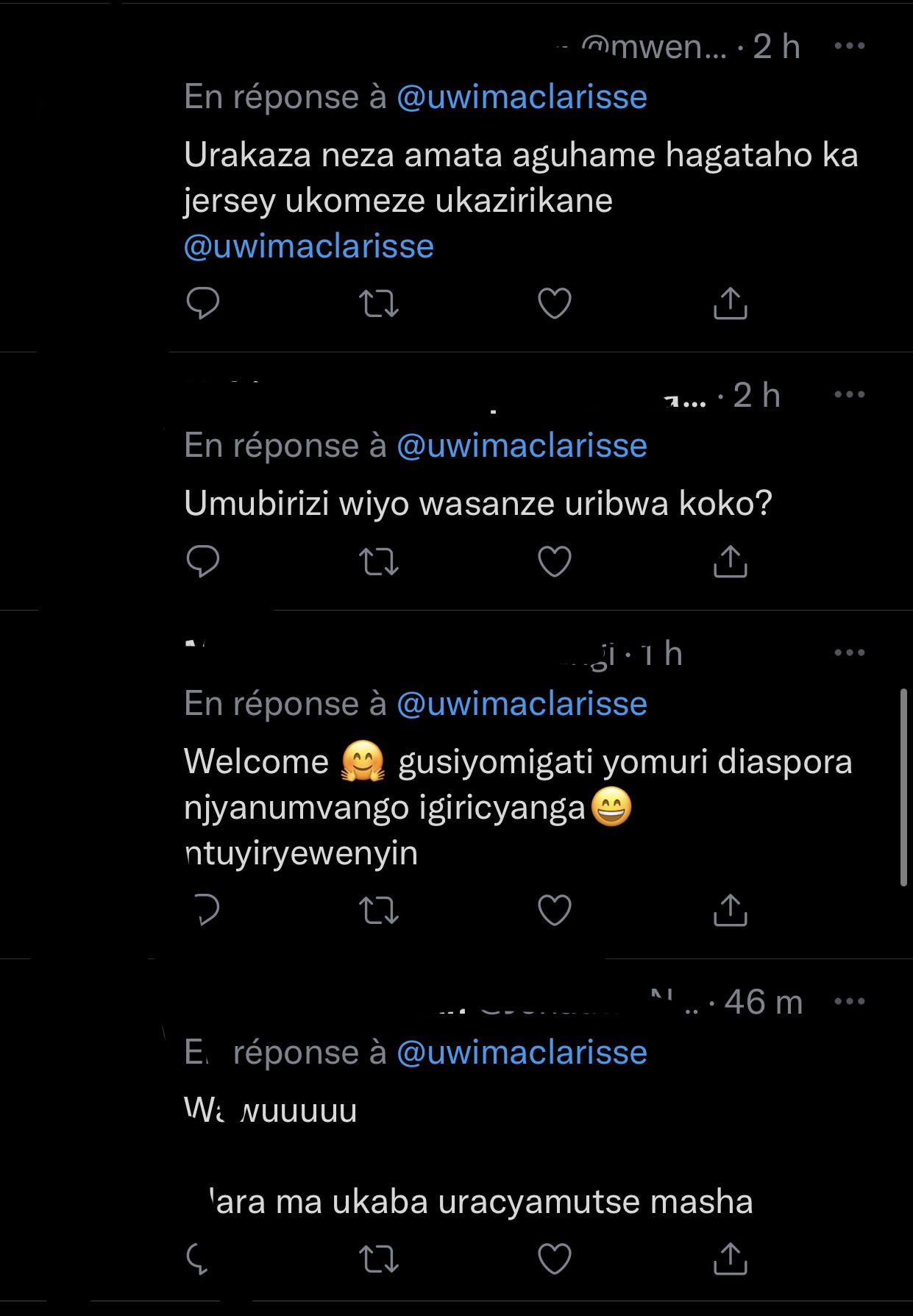Open overflow menu on the @mwen... tweet
The width and height of the screenshot is (913, 1316).
coord(850,46)
